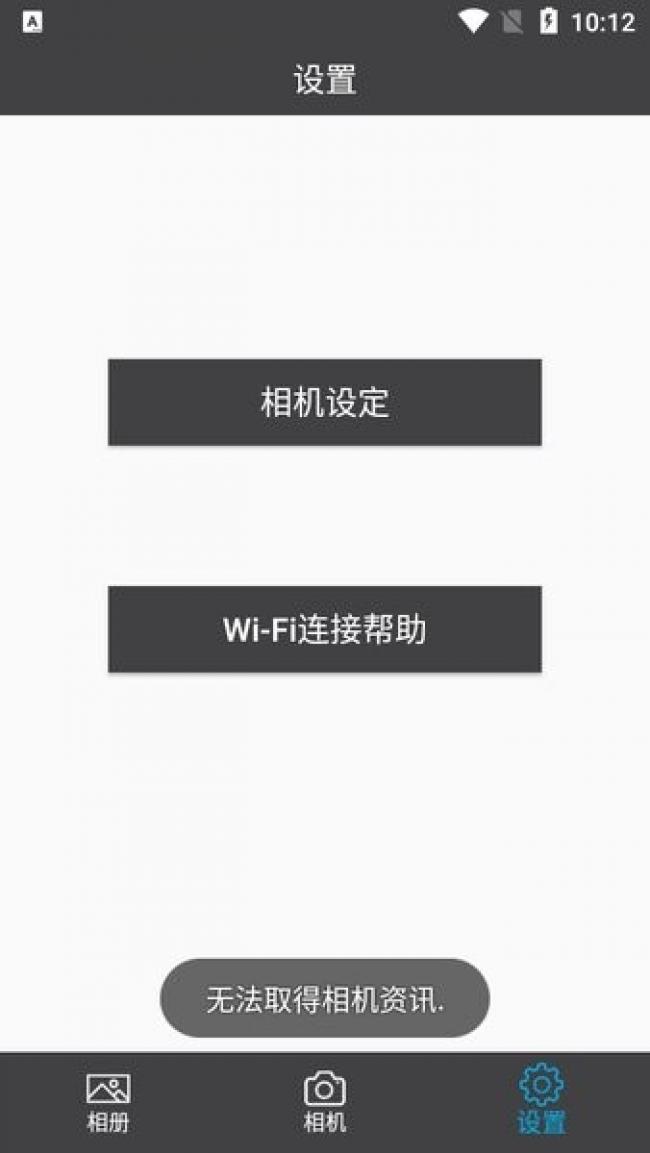This screenshot has height=1153, width=650.
Task: Open 相机设定 camera settings
Action: tap(324, 402)
